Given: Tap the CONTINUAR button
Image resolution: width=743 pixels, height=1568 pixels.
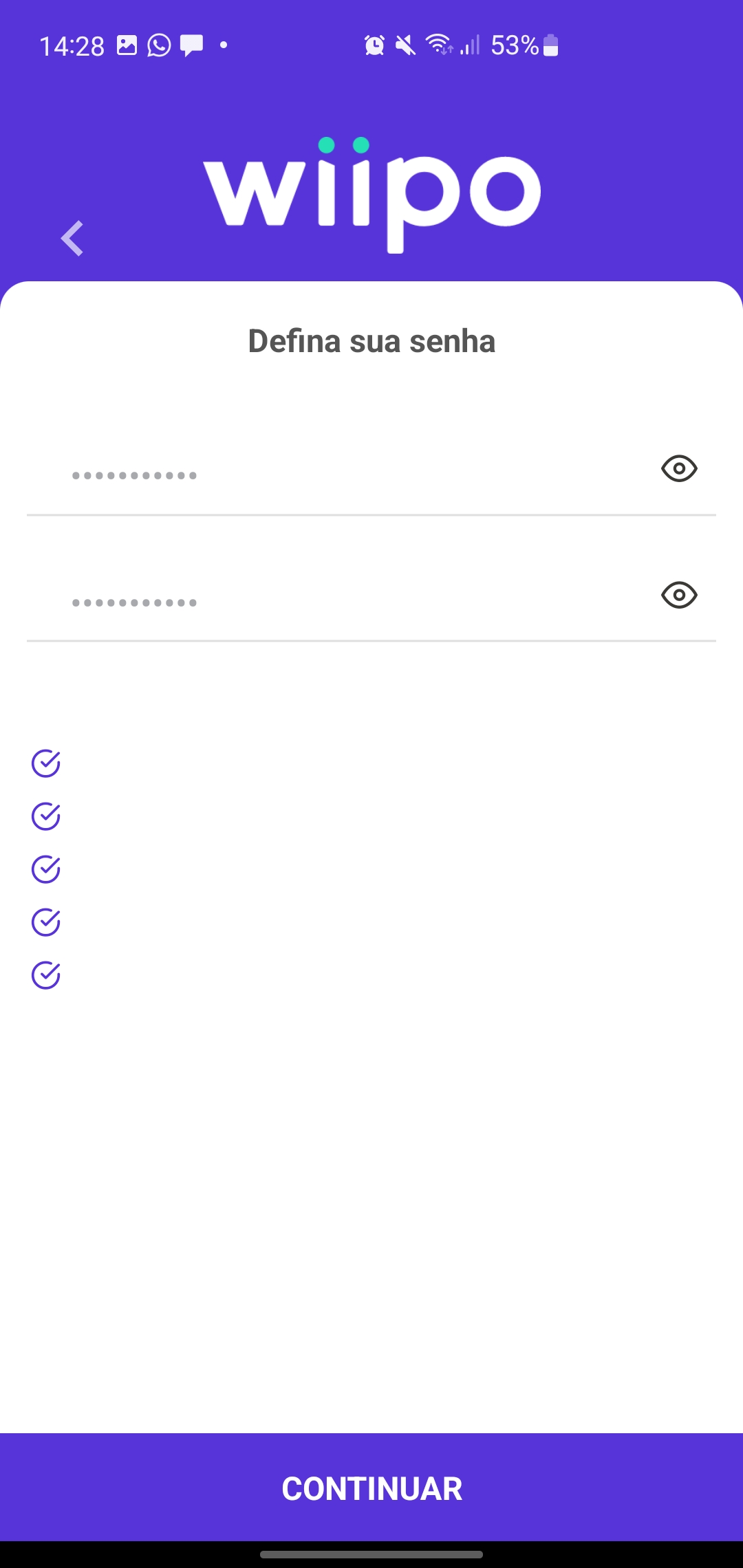Looking at the screenshot, I should coord(371,1488).
